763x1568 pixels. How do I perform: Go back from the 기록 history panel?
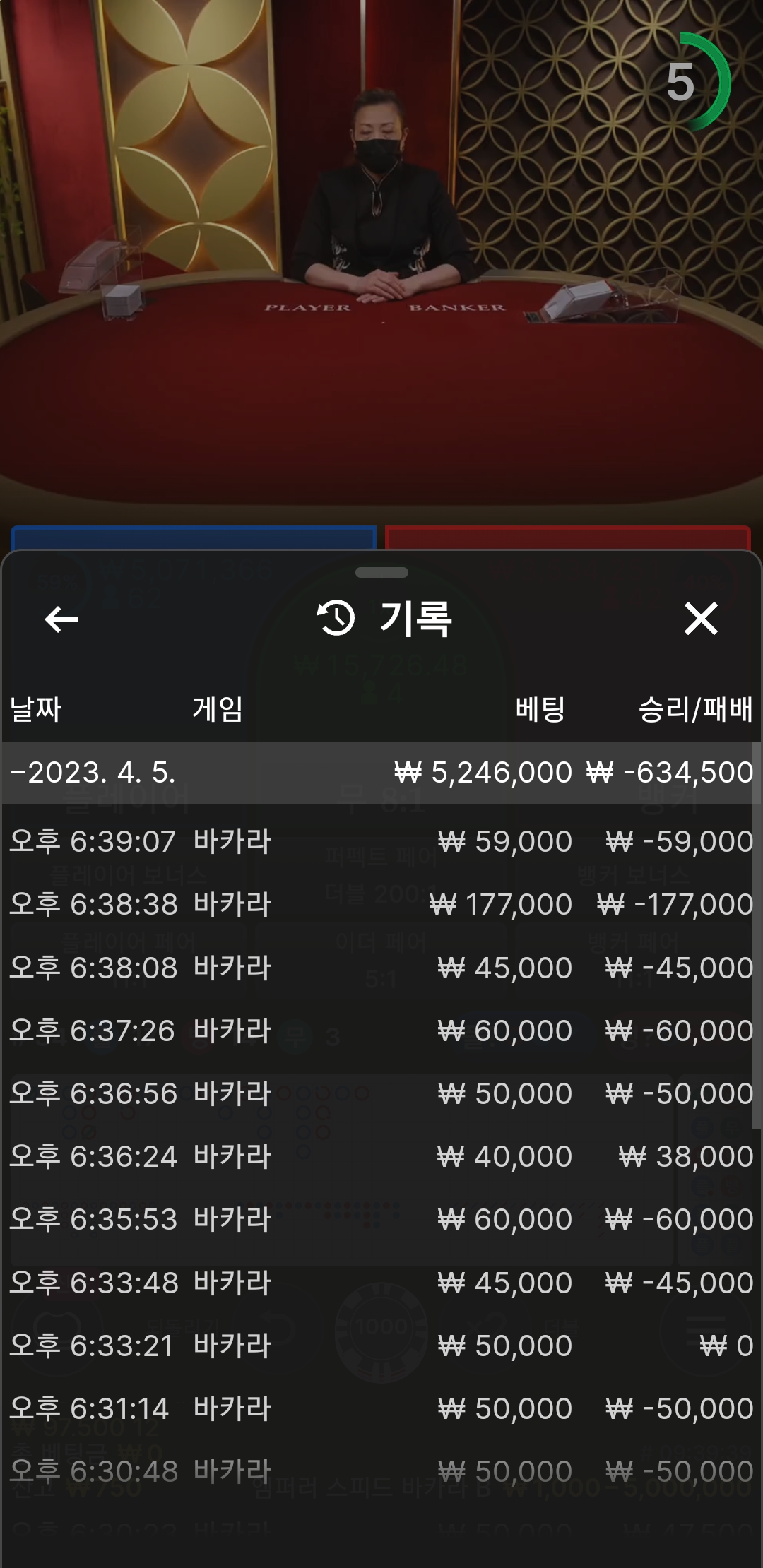coord(61,619)
